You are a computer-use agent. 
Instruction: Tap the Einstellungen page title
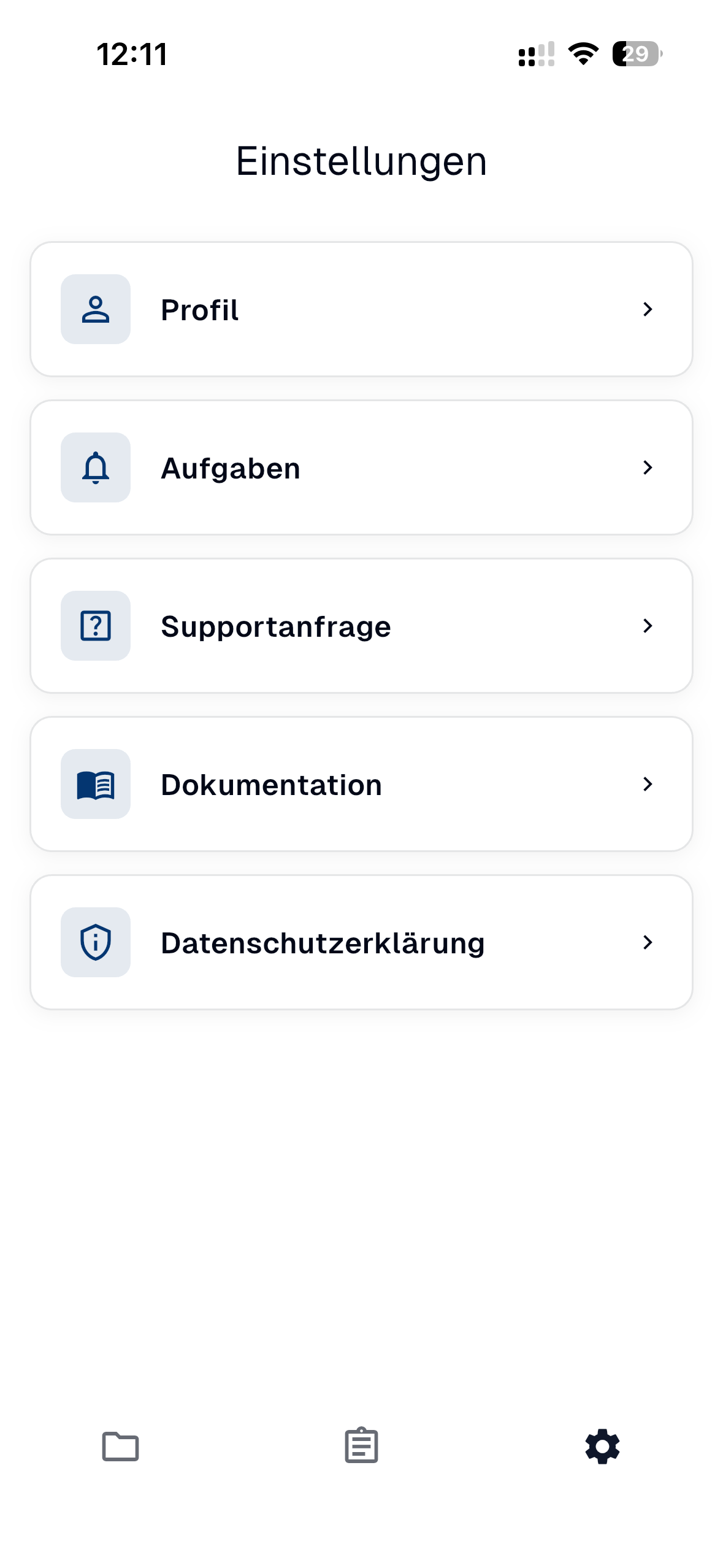click(x=361, y=161)
